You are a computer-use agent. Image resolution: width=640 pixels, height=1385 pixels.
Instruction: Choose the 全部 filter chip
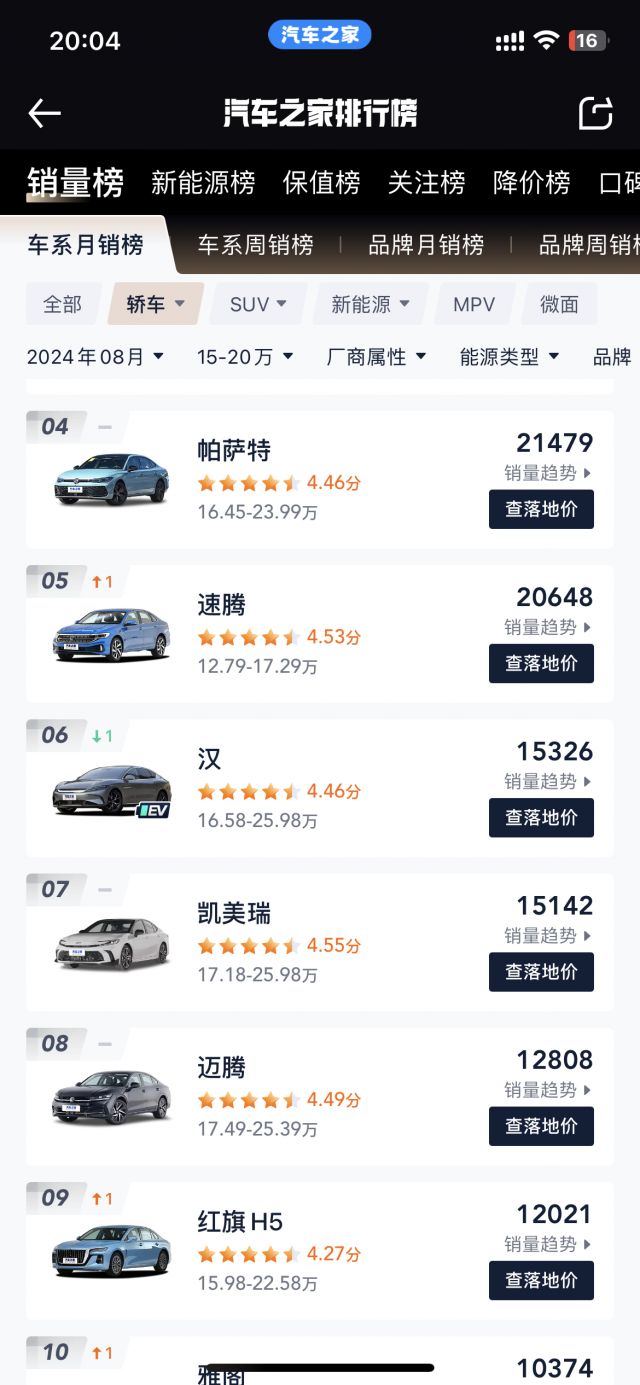(62, 304)
